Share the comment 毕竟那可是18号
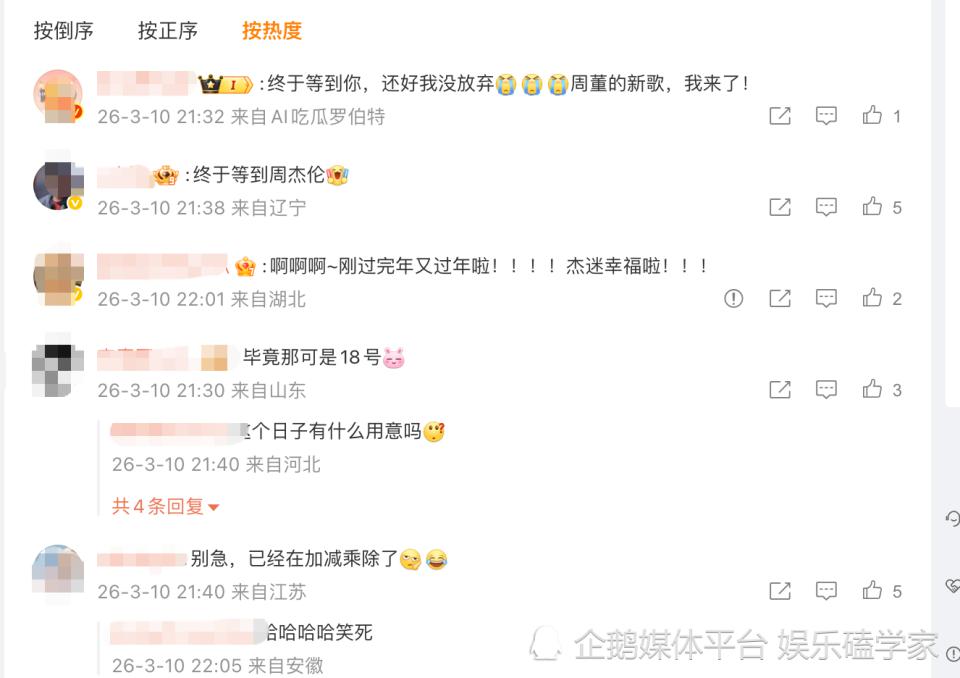The image size is (960, 678). pos(780,389)
